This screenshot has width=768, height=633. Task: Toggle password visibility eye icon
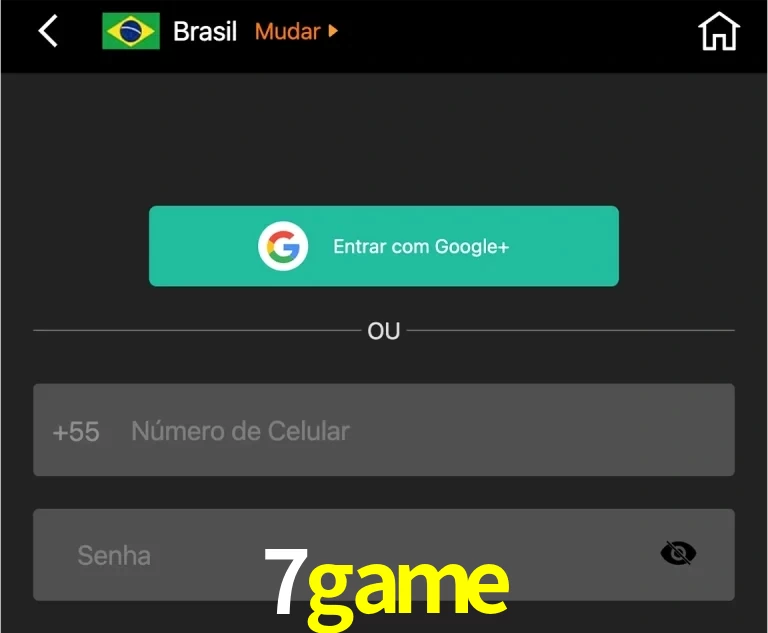click(x=678, y=553)
